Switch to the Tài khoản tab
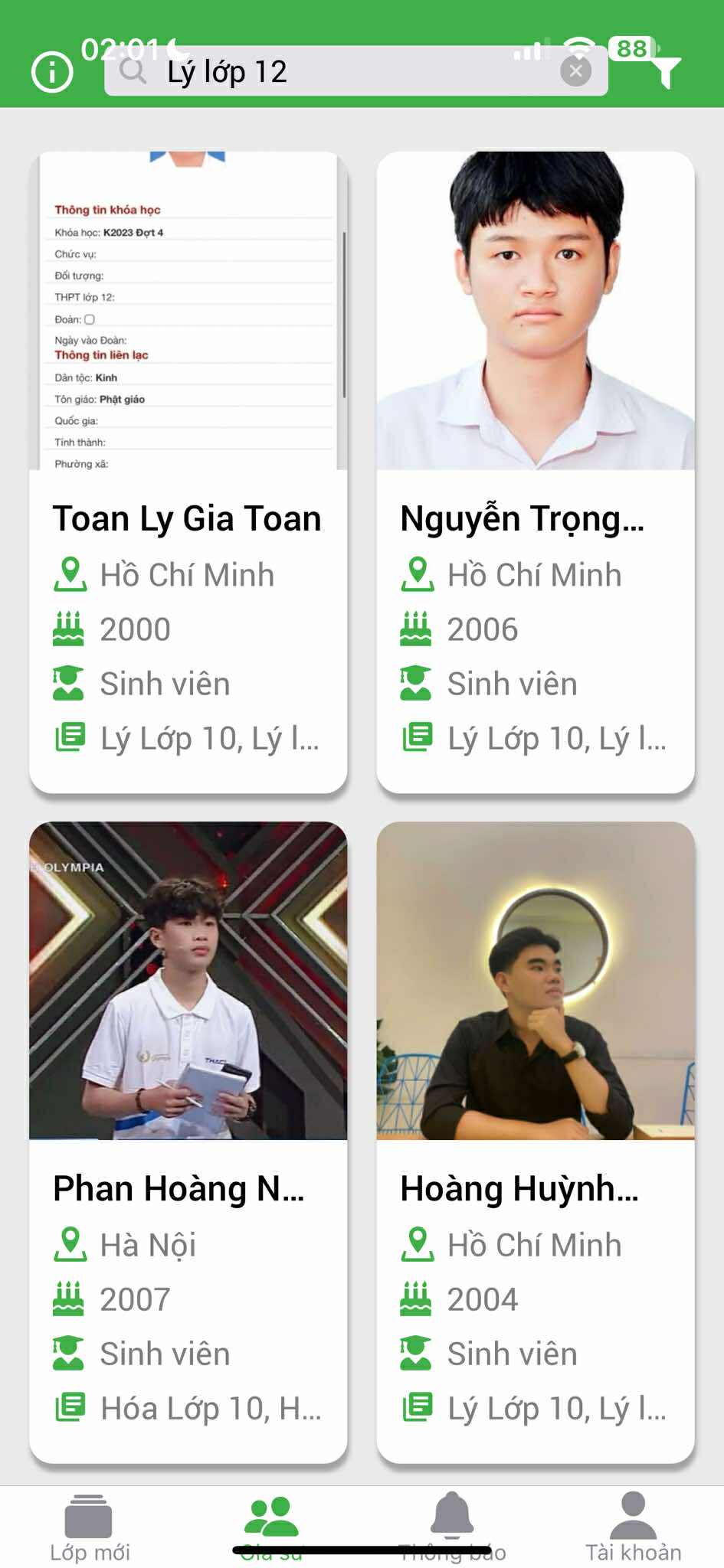724x1568 pixels. pos(634,1527)
